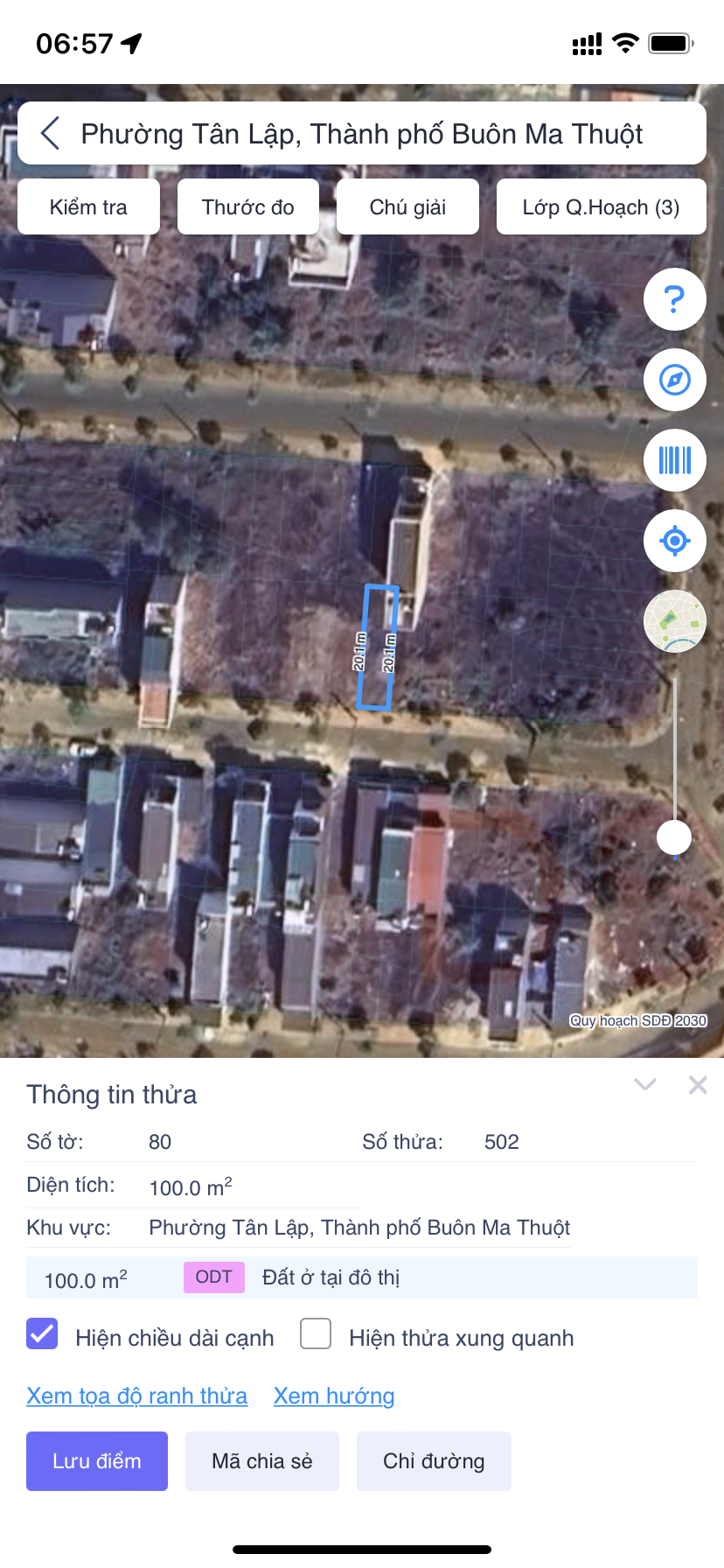
Task: Close the Thông tin thửa panel
Action: 697,1085
